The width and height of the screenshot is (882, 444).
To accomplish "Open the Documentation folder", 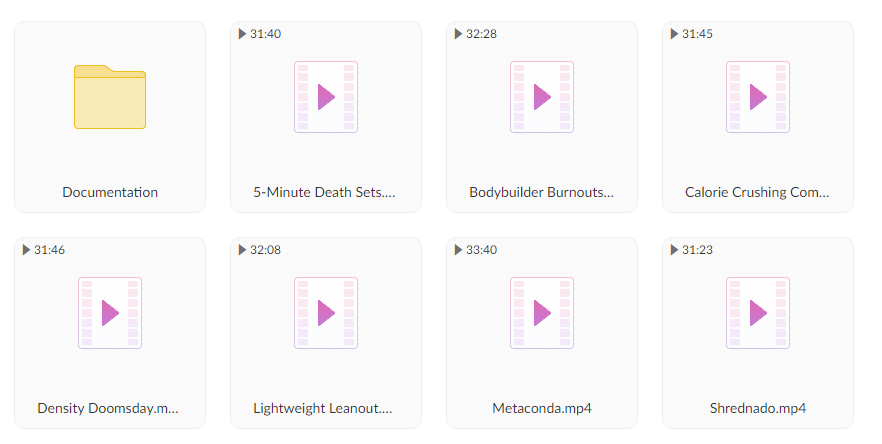I will click(x=110, y=98).
